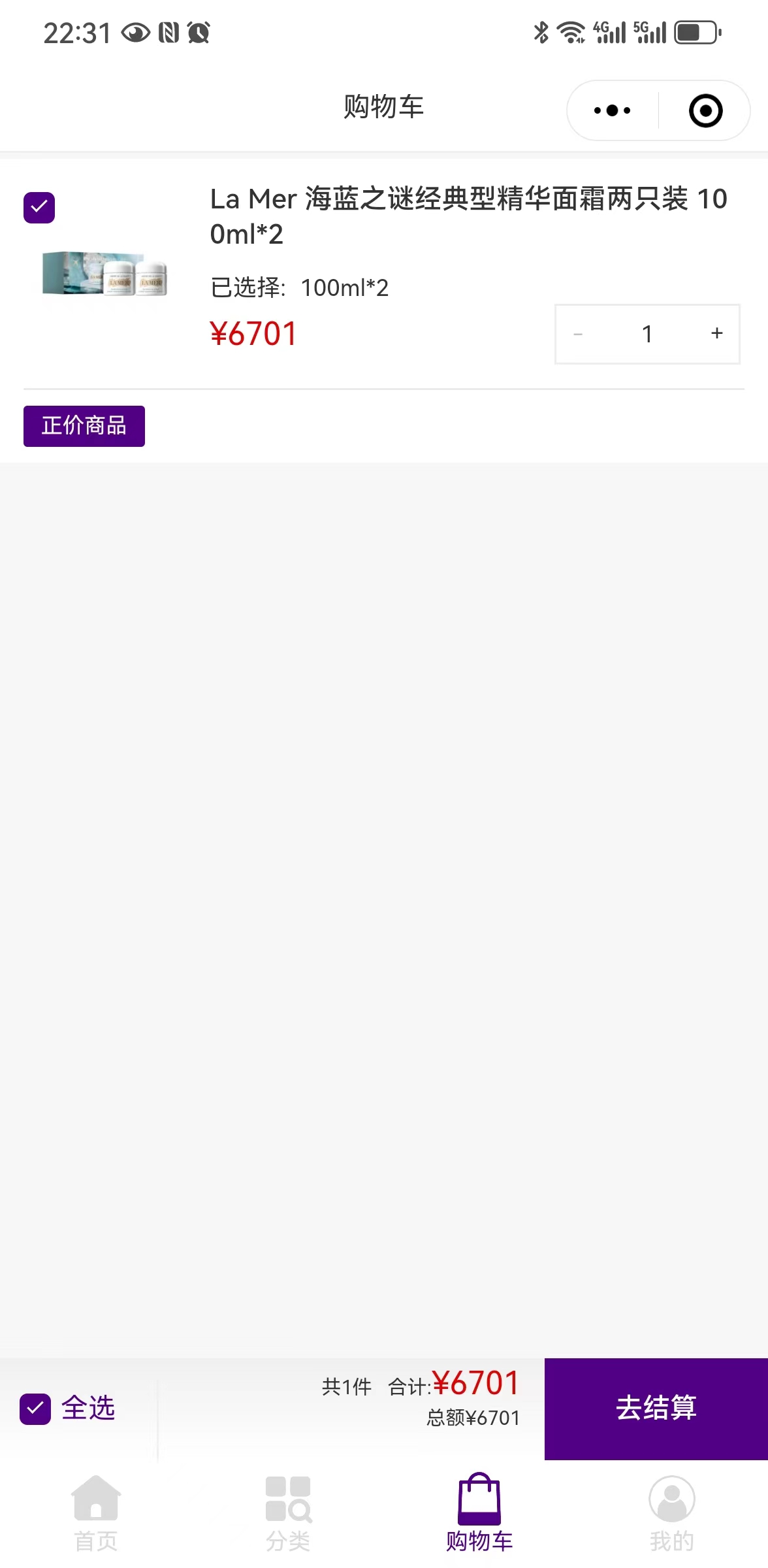Open the mini program more options menu

[x=612, y=110]
